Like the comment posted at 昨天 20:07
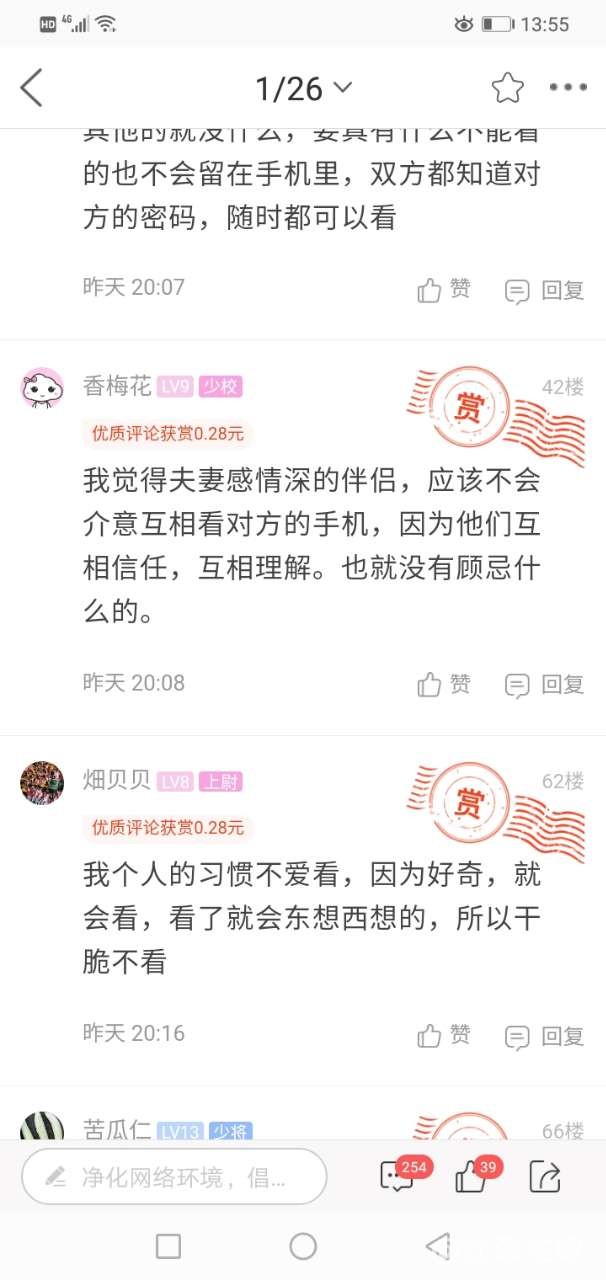606x1280 pixels. (x=444, y=290)
